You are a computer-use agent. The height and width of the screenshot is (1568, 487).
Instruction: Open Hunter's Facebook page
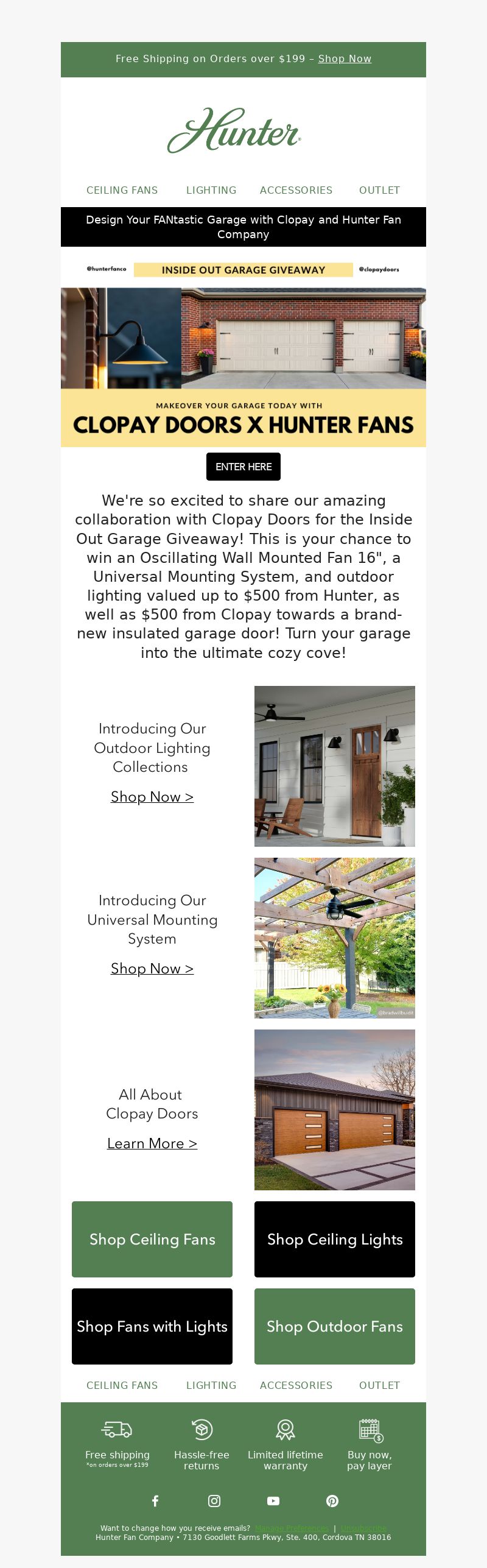(155, 1501)
